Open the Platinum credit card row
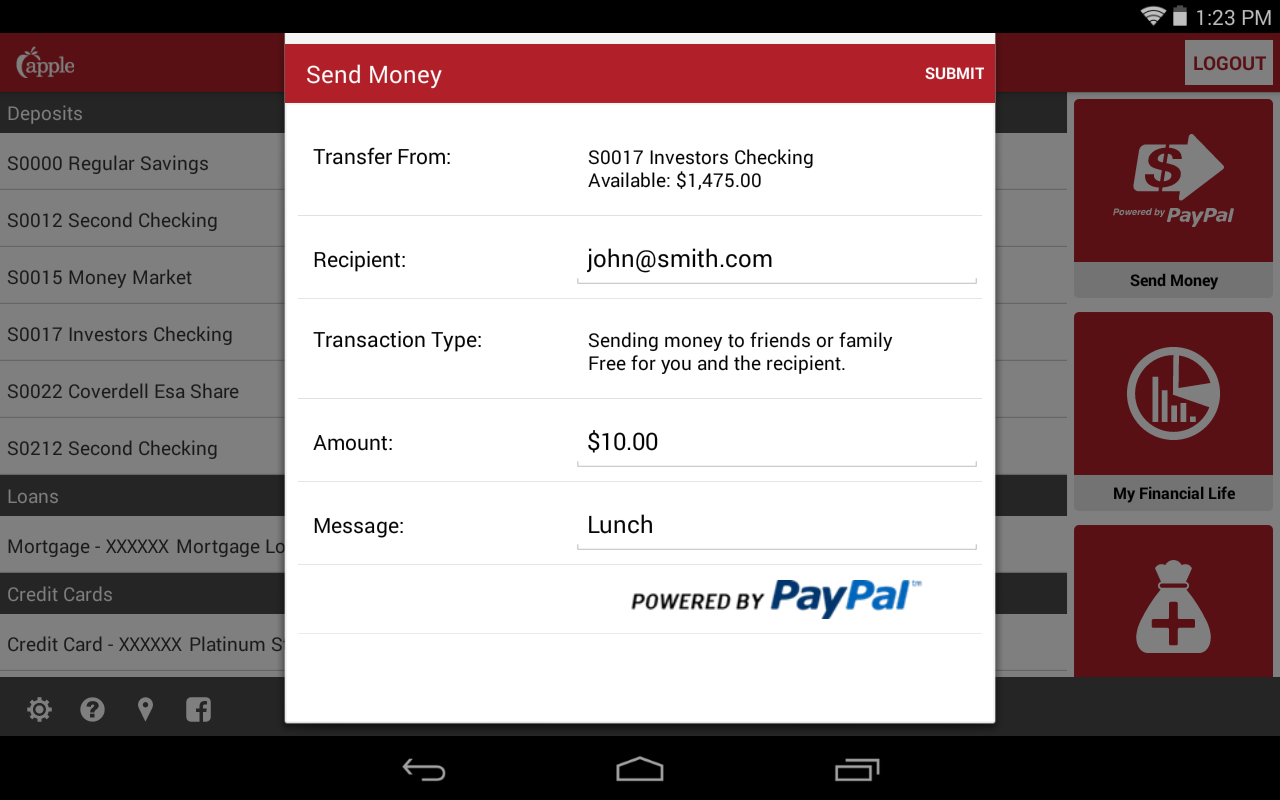The width and height of the screenshot is (1280, 800). coord(142,643)
